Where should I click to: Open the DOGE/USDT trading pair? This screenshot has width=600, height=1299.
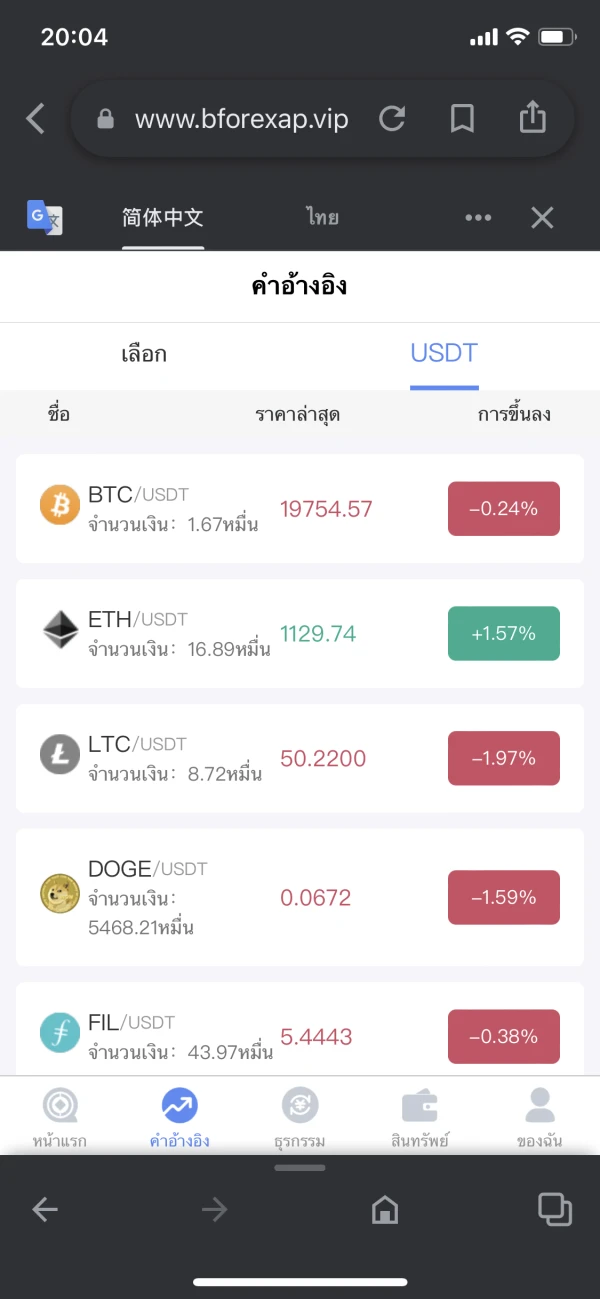click(x=300, y=897)
